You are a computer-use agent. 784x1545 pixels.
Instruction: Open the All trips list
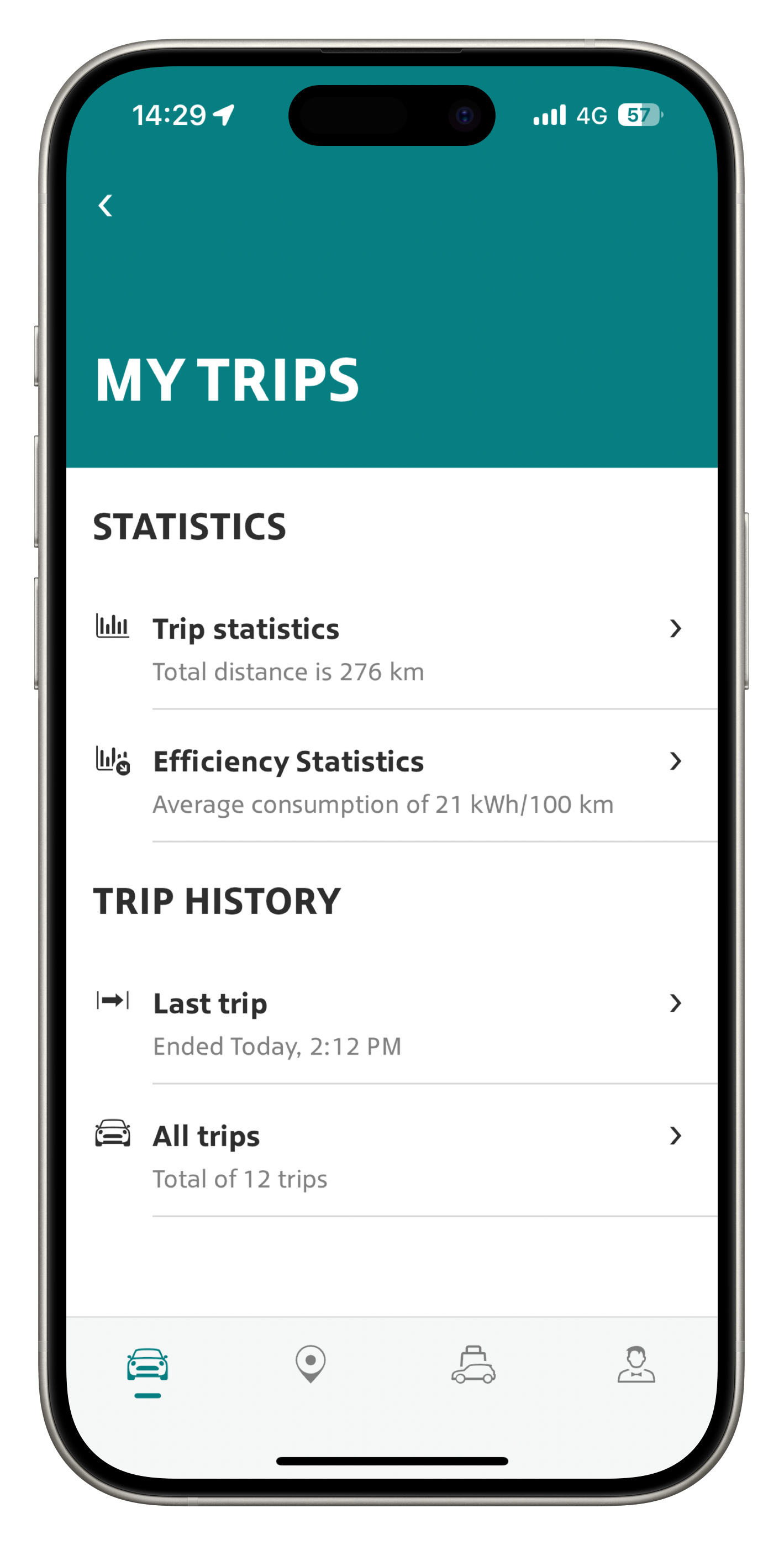point(392,1157)
